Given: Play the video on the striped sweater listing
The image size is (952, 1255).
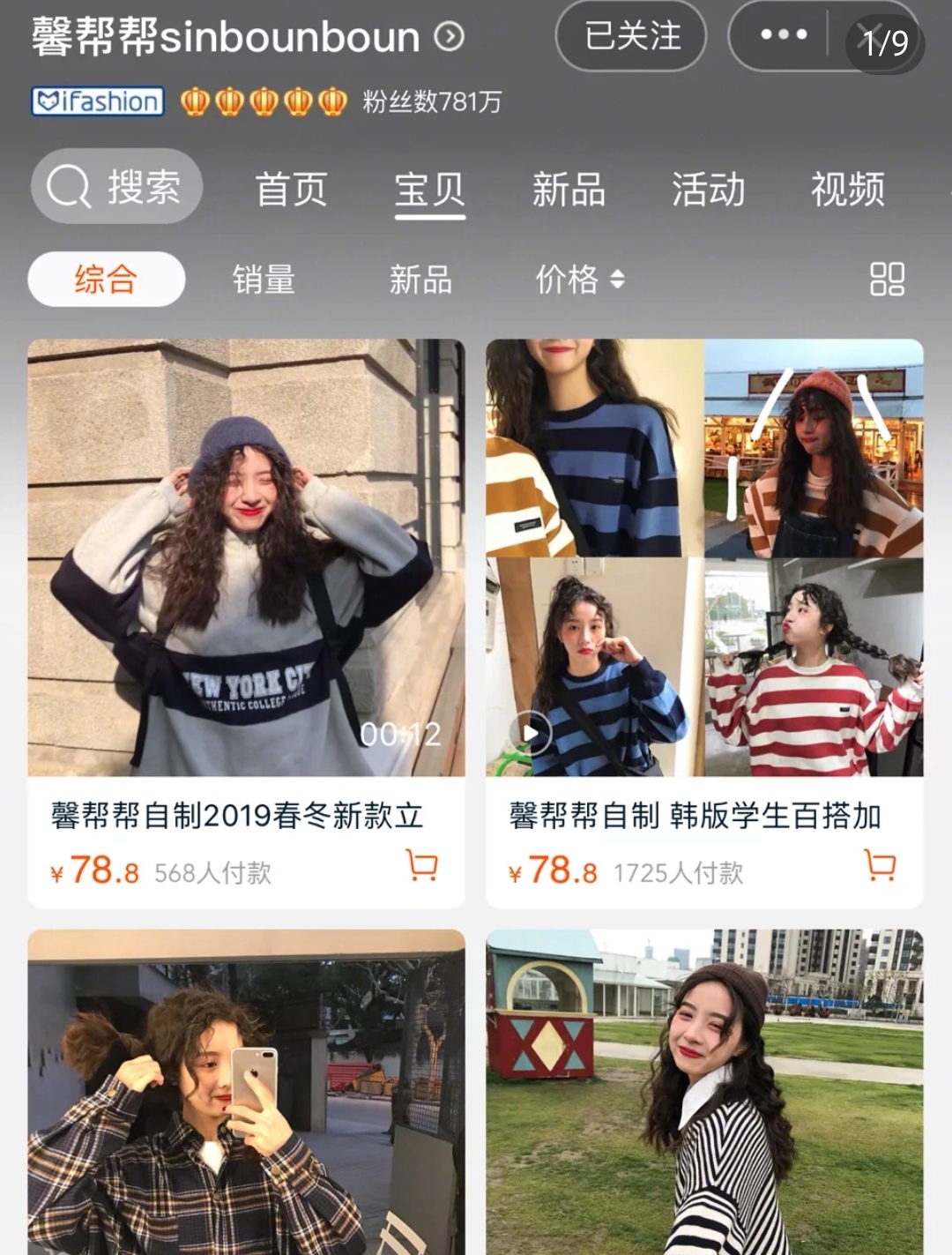Looking at the screenshot, I should (530, 732).
